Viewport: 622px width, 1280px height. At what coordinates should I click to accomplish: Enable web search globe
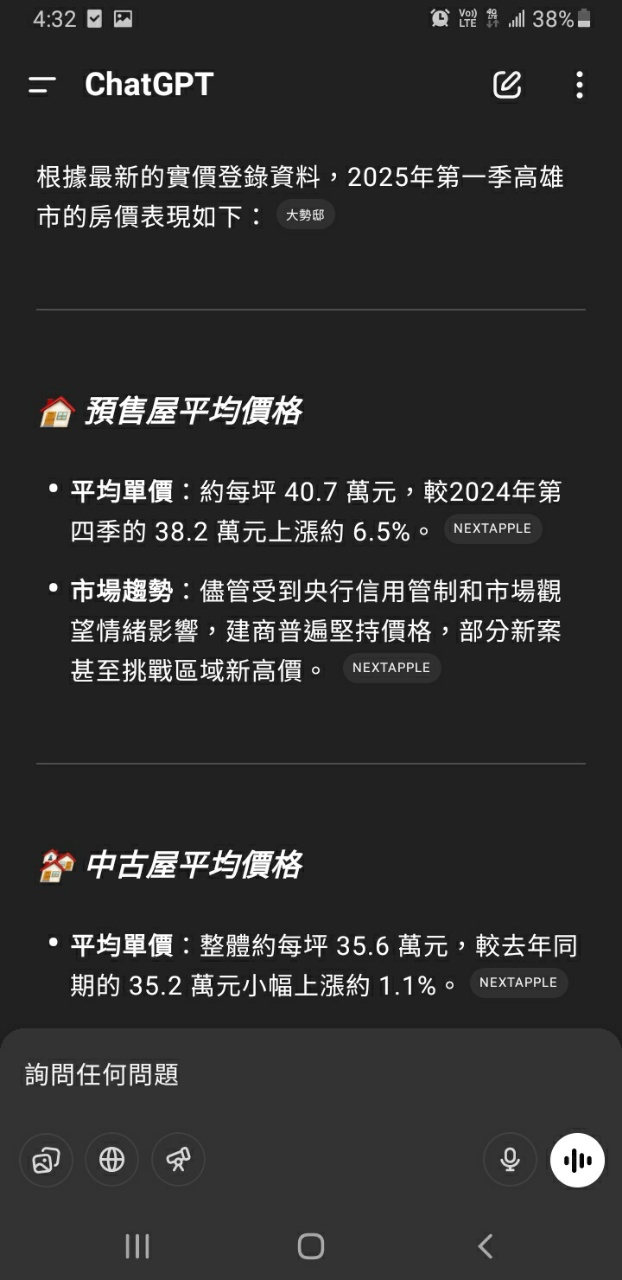[112, 1160]
